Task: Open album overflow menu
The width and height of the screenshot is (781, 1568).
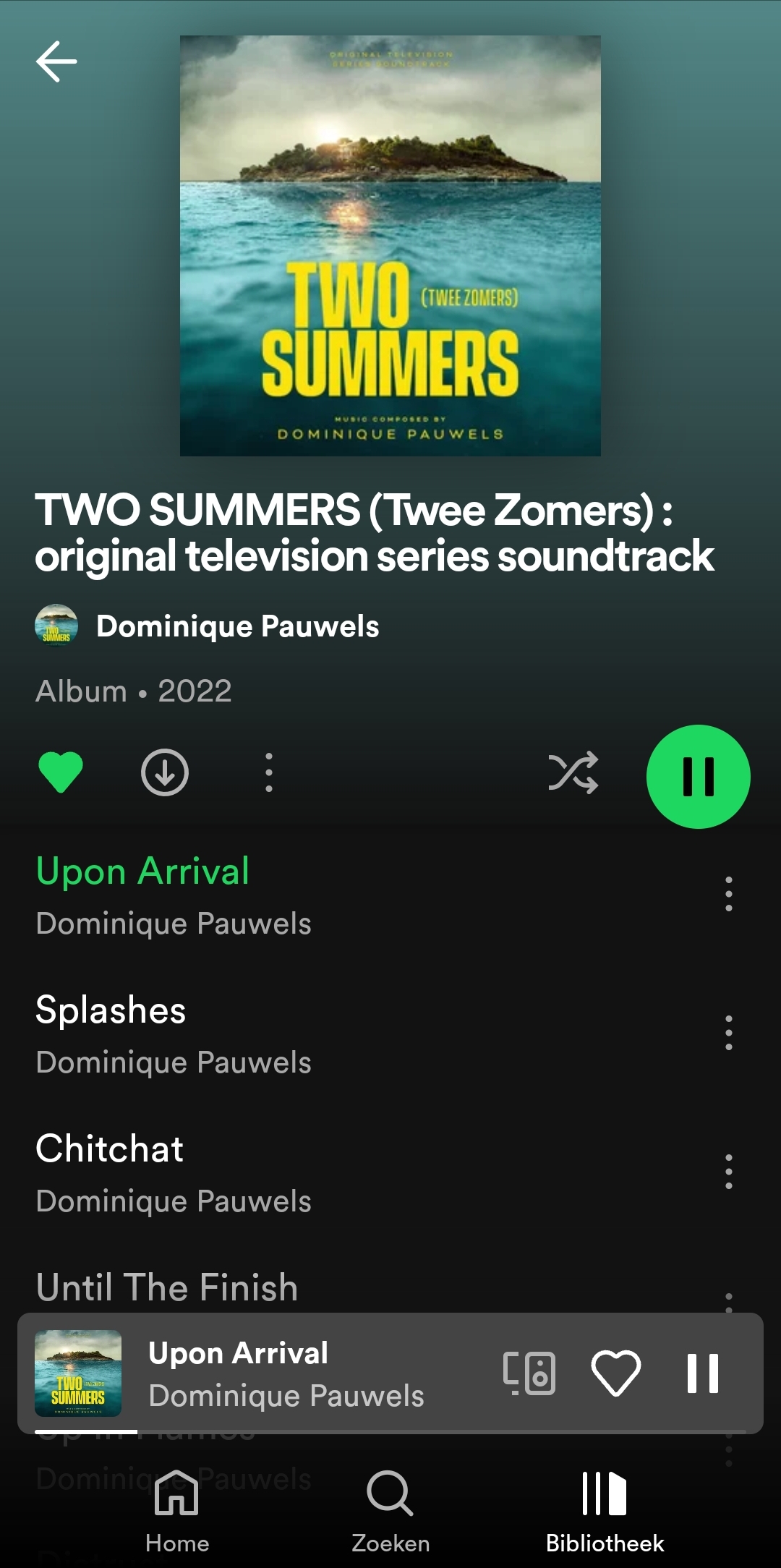Action: tap(269, 772)
